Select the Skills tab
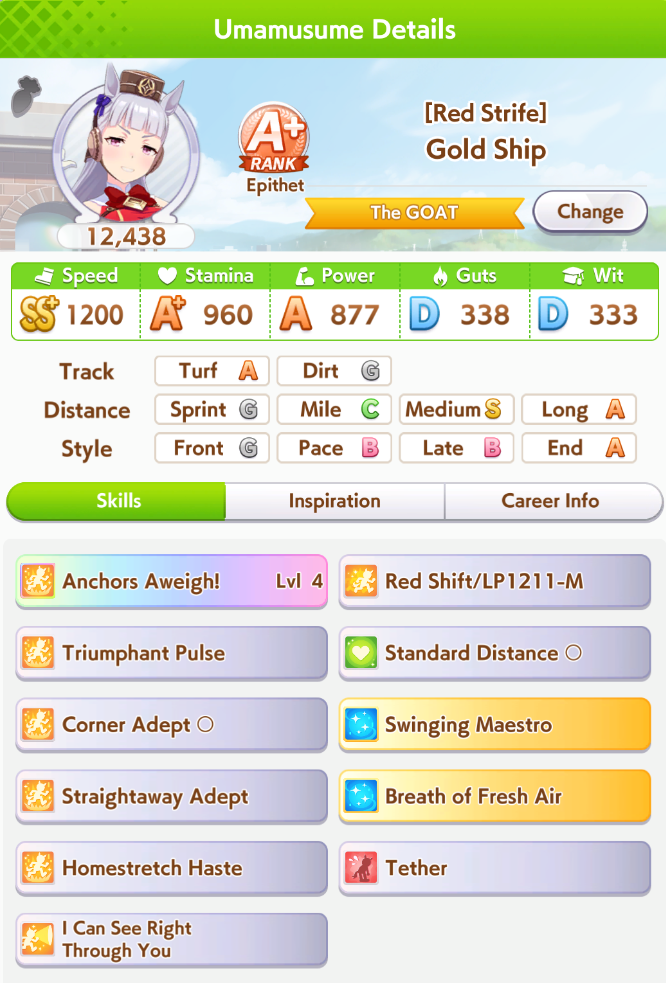The width and height of the screenshot is (666, 983). (x=117, y=501)
